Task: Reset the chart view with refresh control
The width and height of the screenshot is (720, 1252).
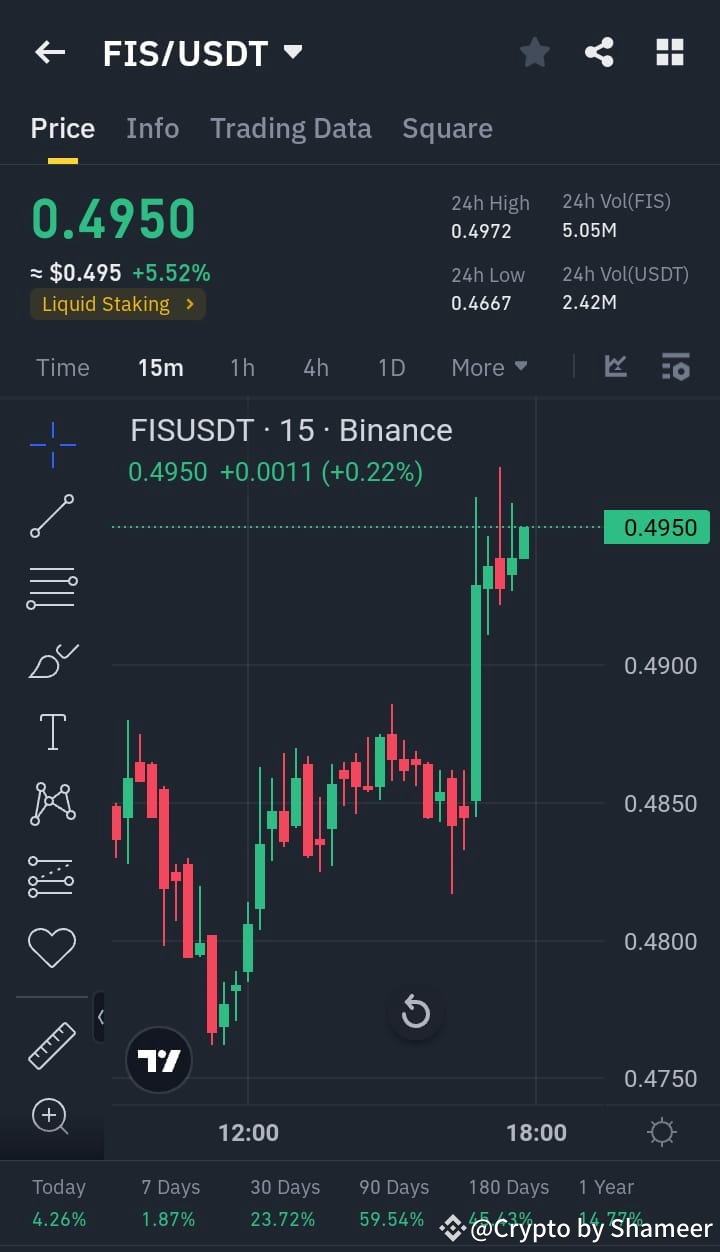Action: tap(415, 1012)
